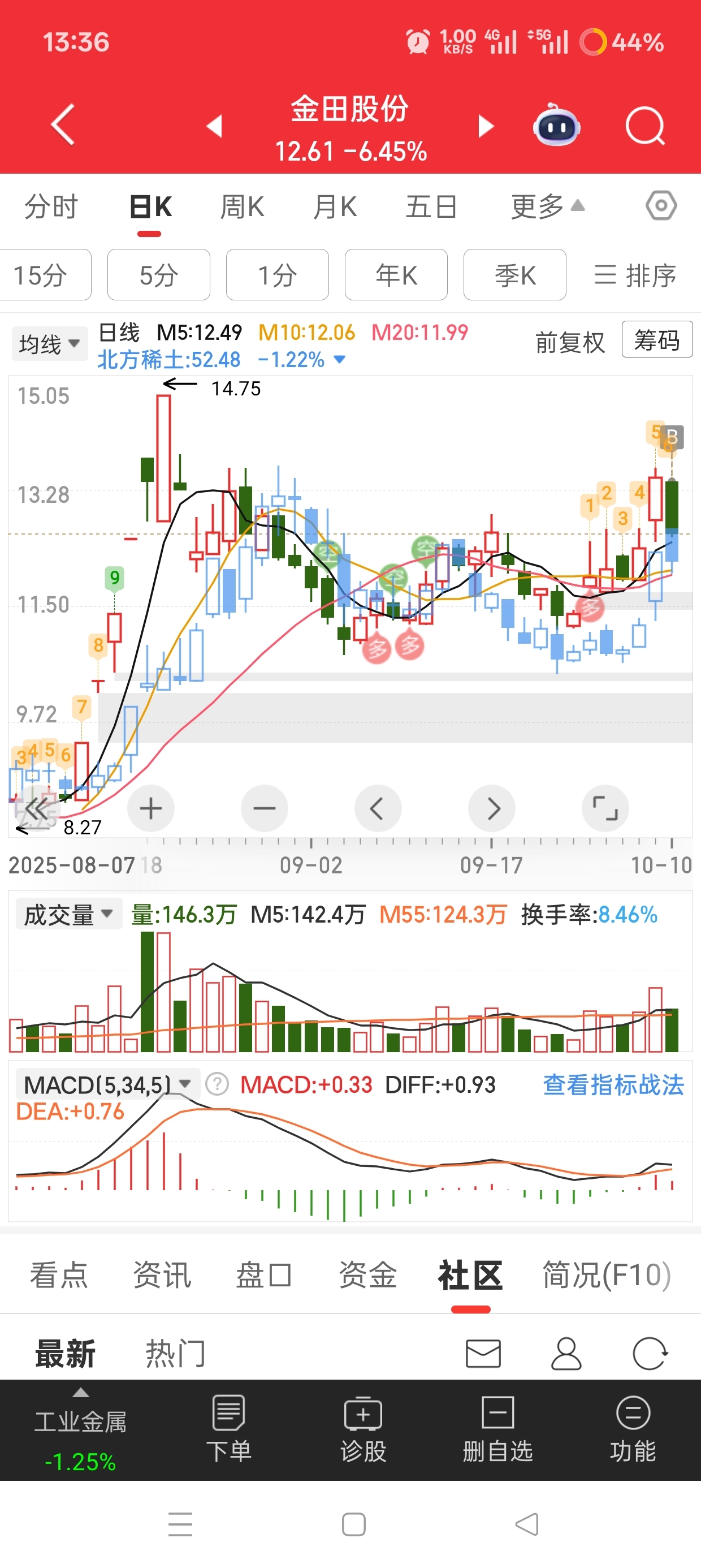
Task: Switch to the 周K tab
Action: [x=241, y=207]
